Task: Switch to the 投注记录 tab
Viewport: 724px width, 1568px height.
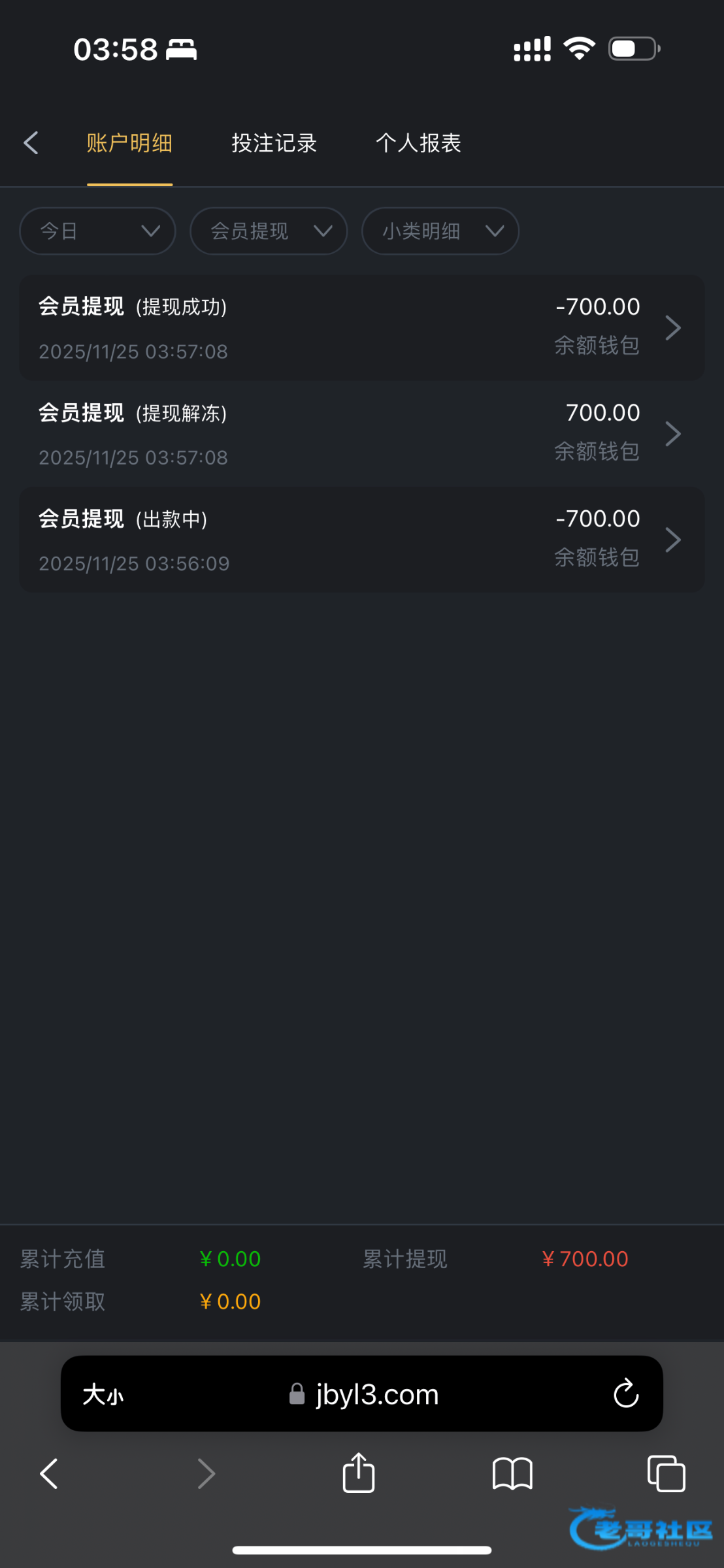Action: [x=274, y=143]
